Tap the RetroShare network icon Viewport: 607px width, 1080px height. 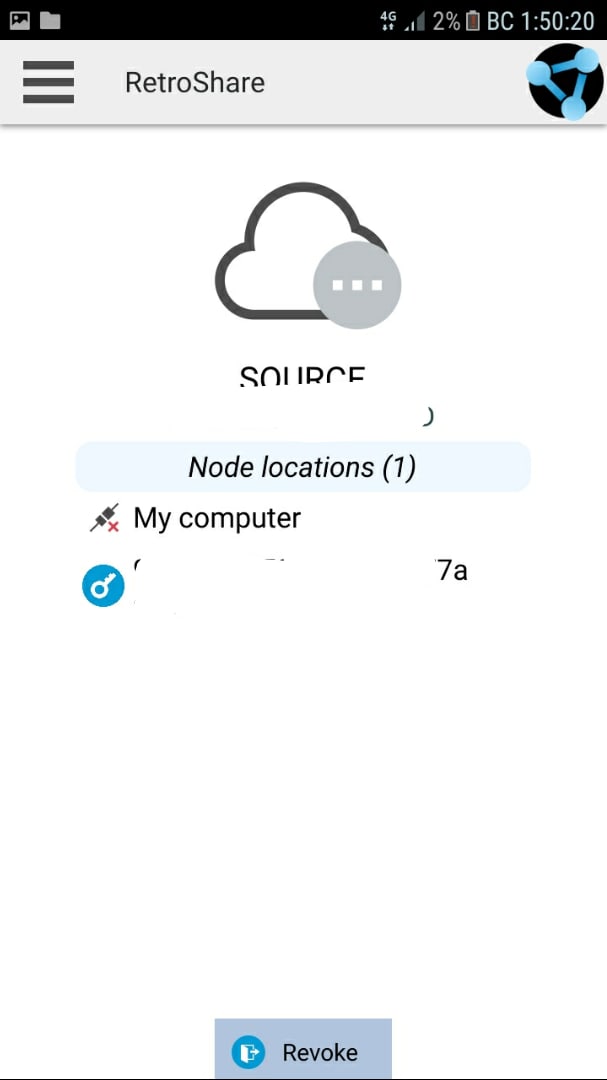565,82
